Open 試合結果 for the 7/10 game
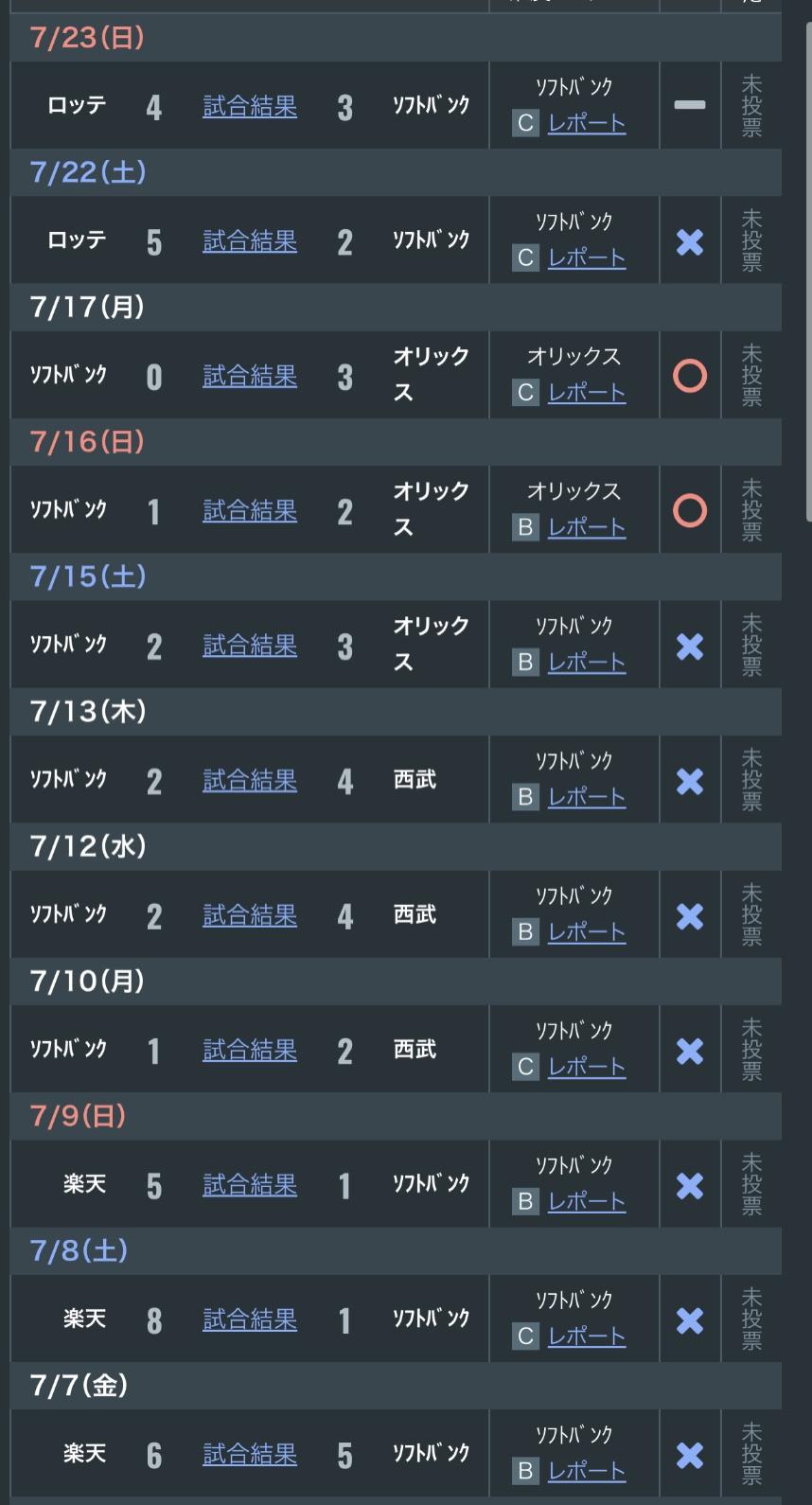This screenshot has height=1505, width=812. (250, 1050)
